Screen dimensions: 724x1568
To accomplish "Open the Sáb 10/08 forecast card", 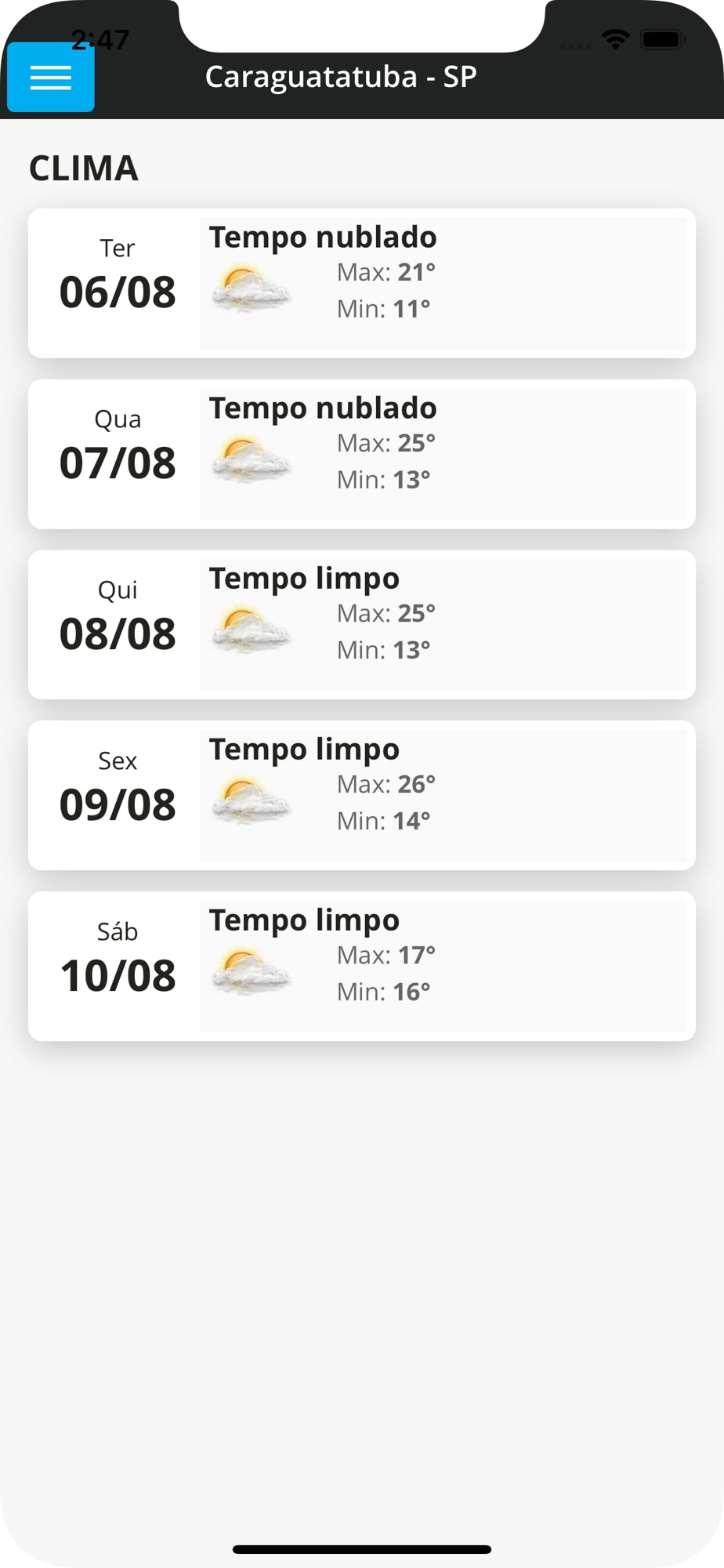I will (362, 966).
